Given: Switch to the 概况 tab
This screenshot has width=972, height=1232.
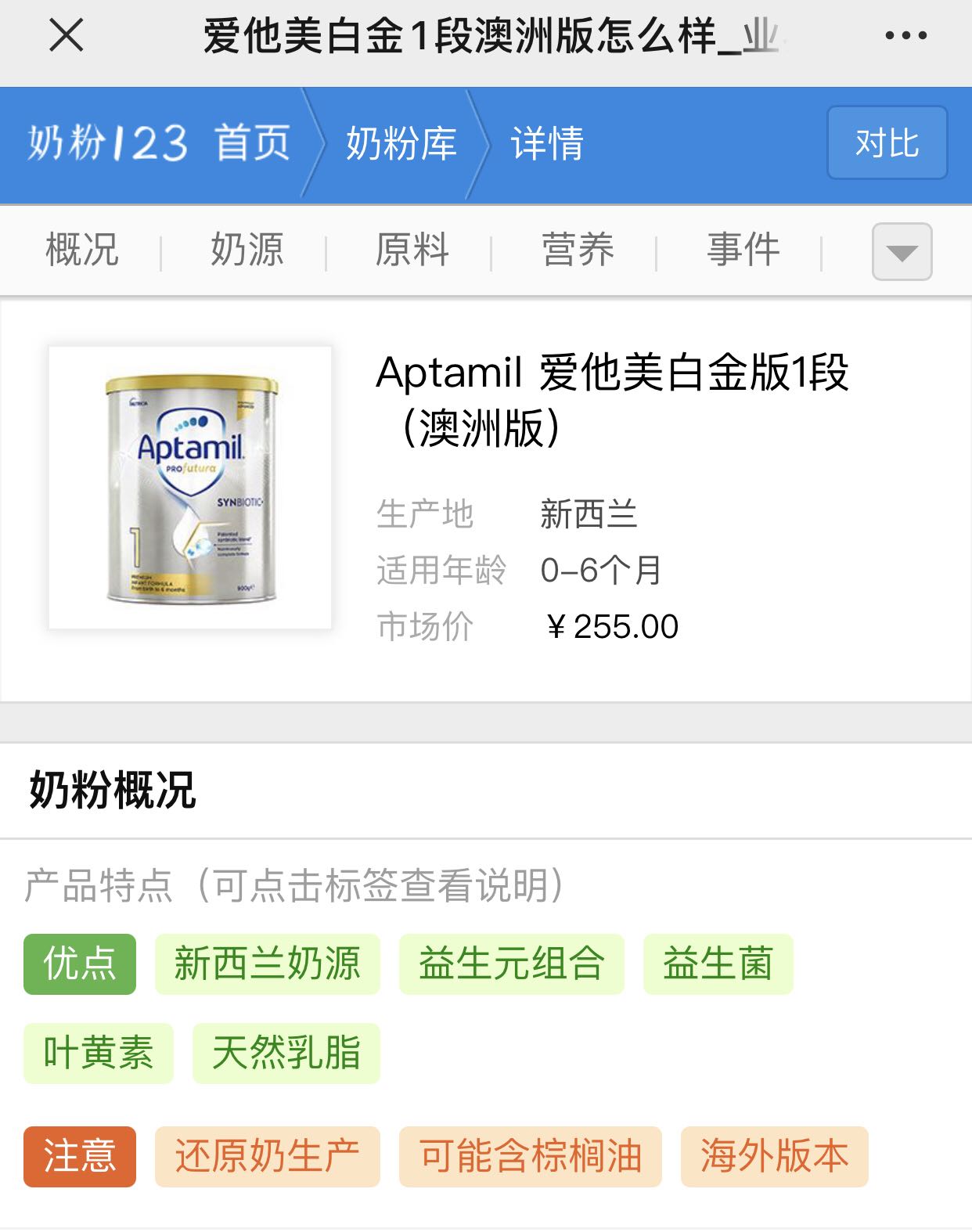Looking at the screenshot, I should [x=82, y=250].
